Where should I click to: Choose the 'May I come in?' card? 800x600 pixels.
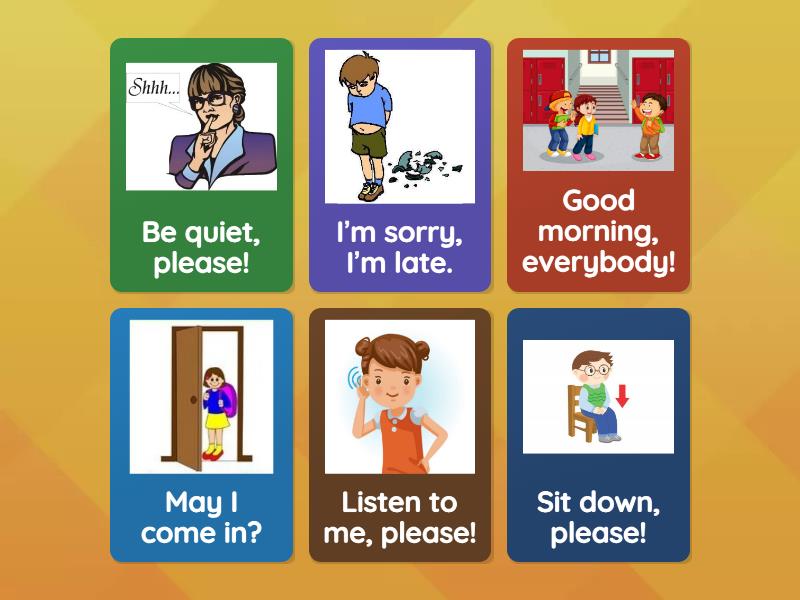[x=201, y=435]
